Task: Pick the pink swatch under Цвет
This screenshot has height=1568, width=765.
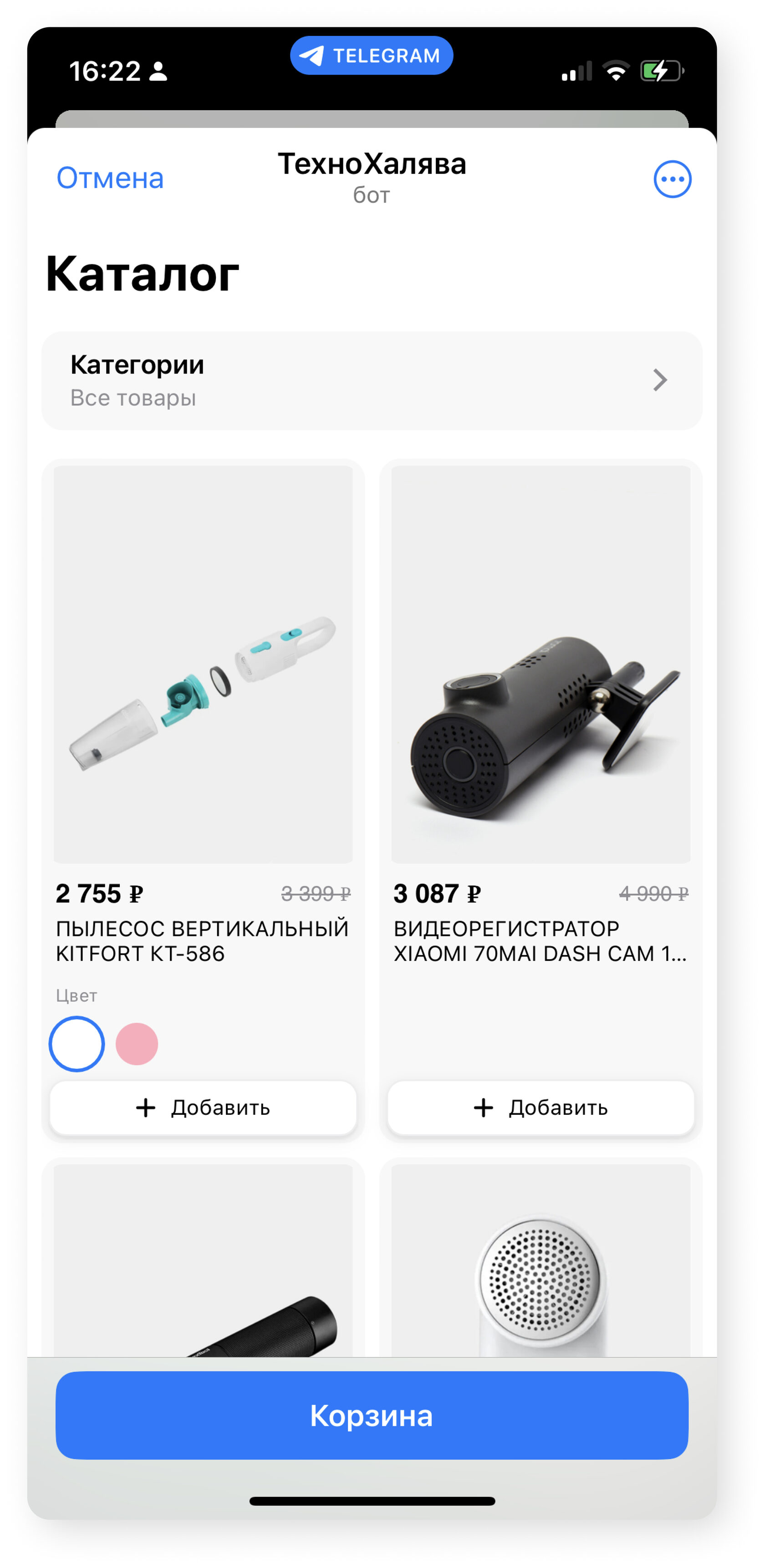Action: pyautogui.click(x=136, y=1044)
